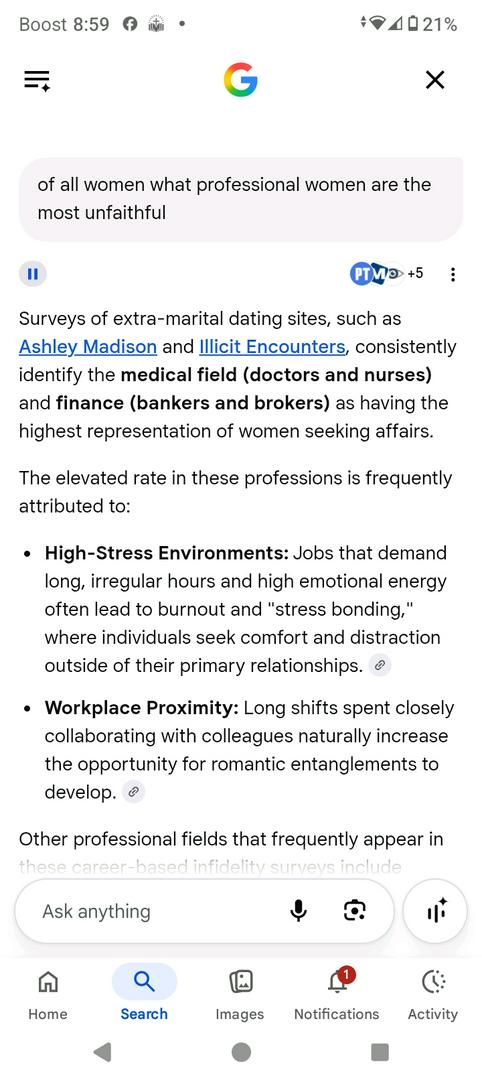Screen dimensions: 482x1080
Task: Pause the answer read-aloud
Action: 32,273
